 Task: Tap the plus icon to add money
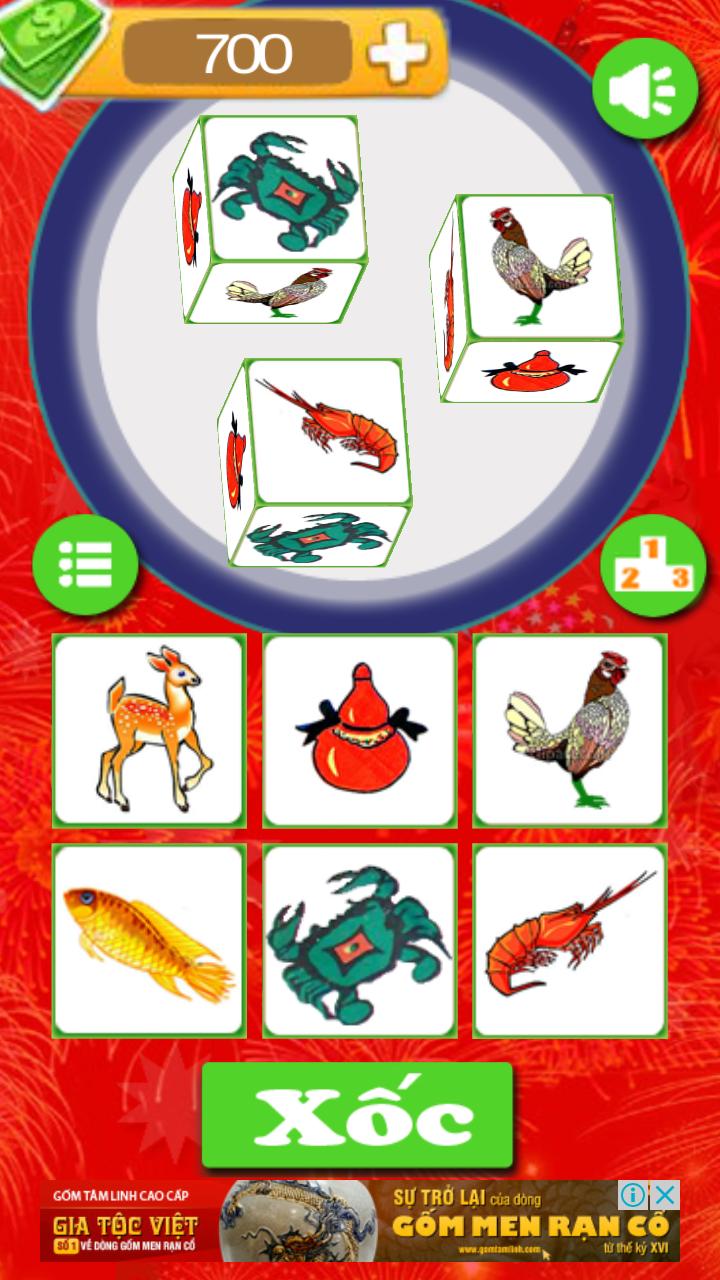(x=397, y=52)
